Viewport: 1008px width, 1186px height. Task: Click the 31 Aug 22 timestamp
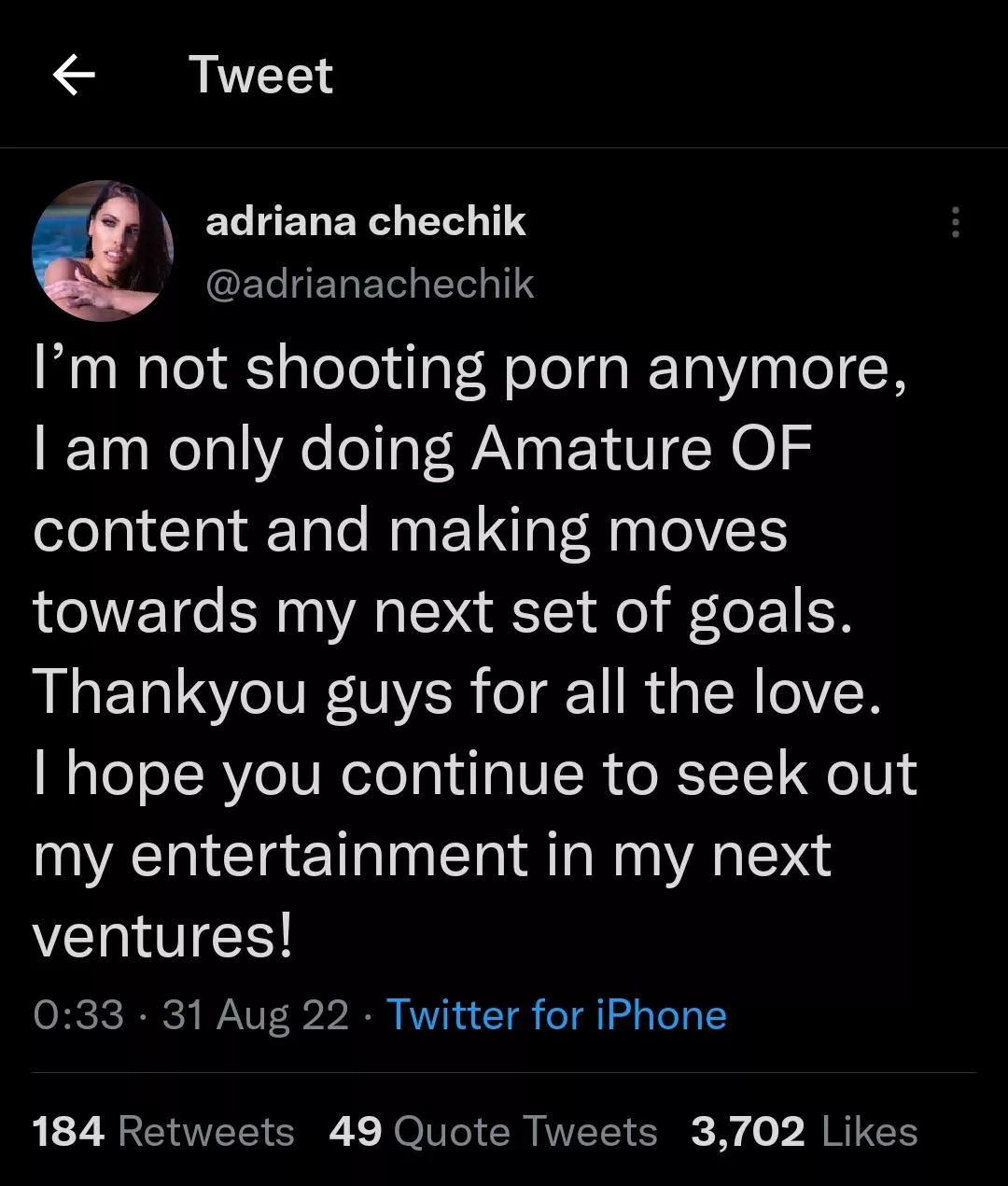tap(252, 1015)
